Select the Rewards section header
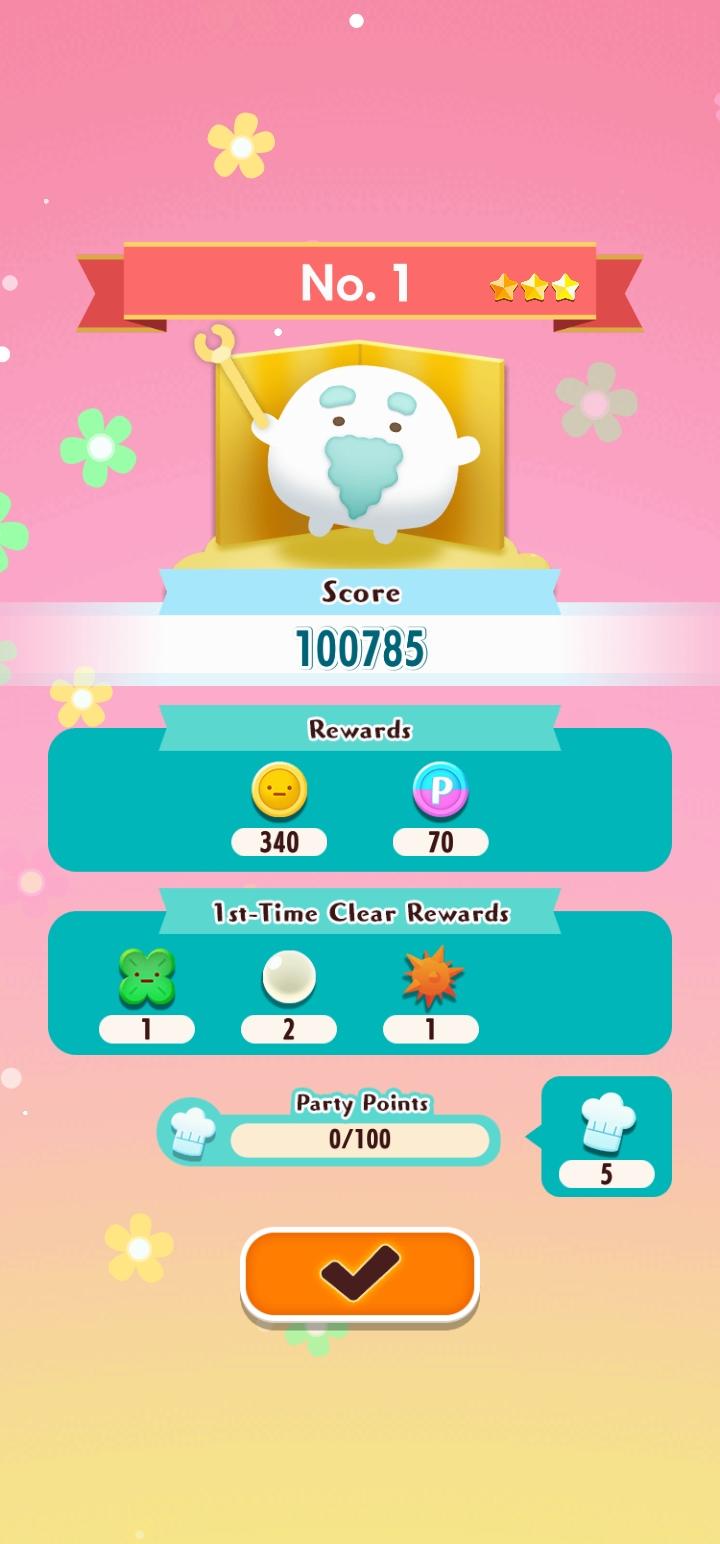720x1544 pixels. 360,728
